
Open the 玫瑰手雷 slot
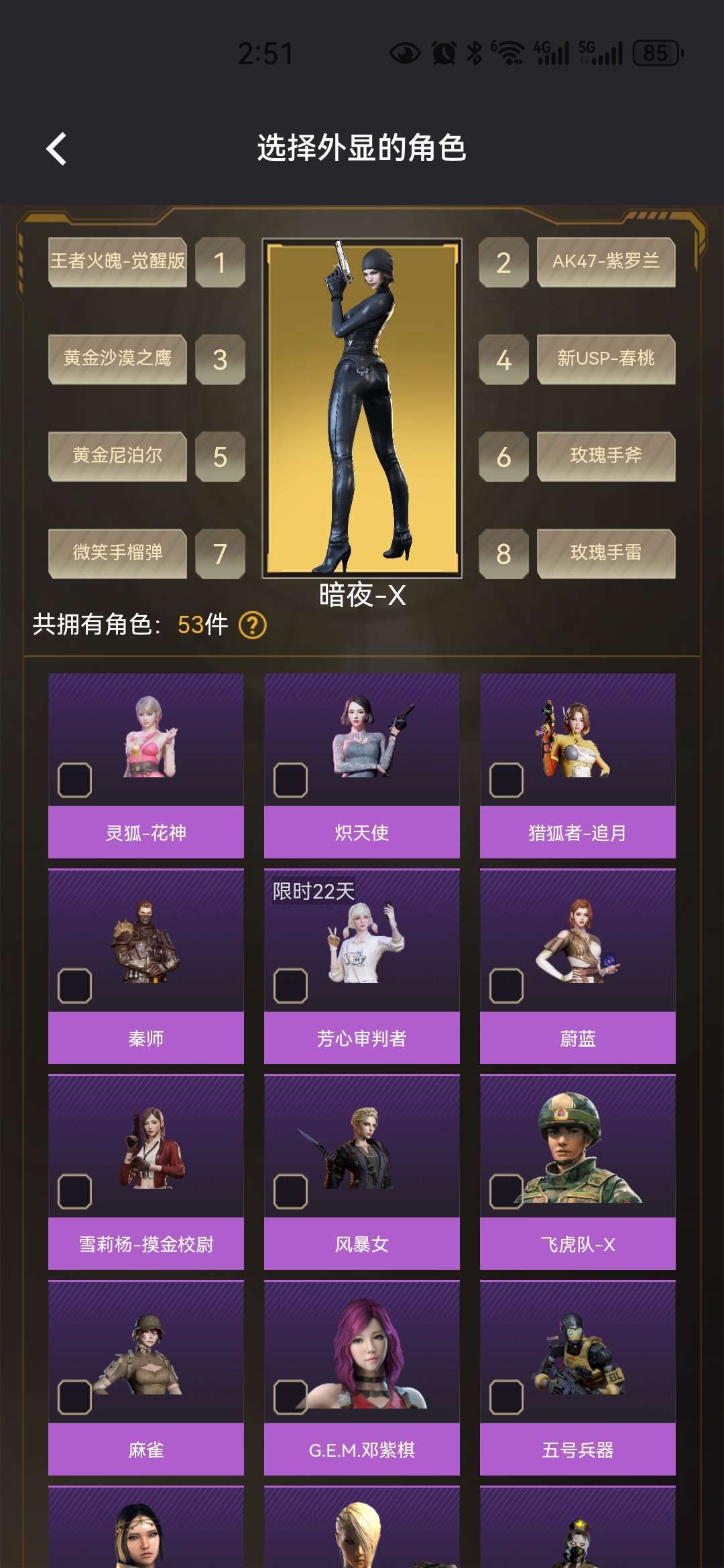(x=605, y=553)
